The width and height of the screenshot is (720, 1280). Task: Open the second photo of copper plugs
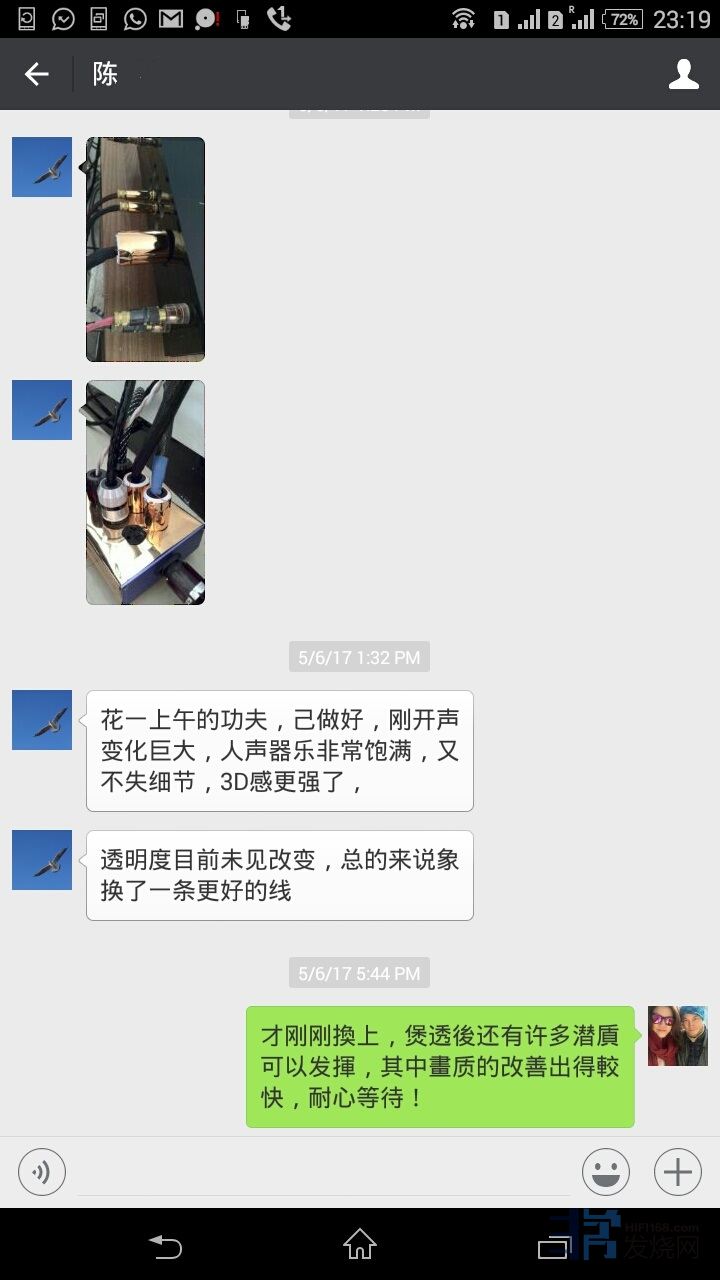click(x=145, y=492)
